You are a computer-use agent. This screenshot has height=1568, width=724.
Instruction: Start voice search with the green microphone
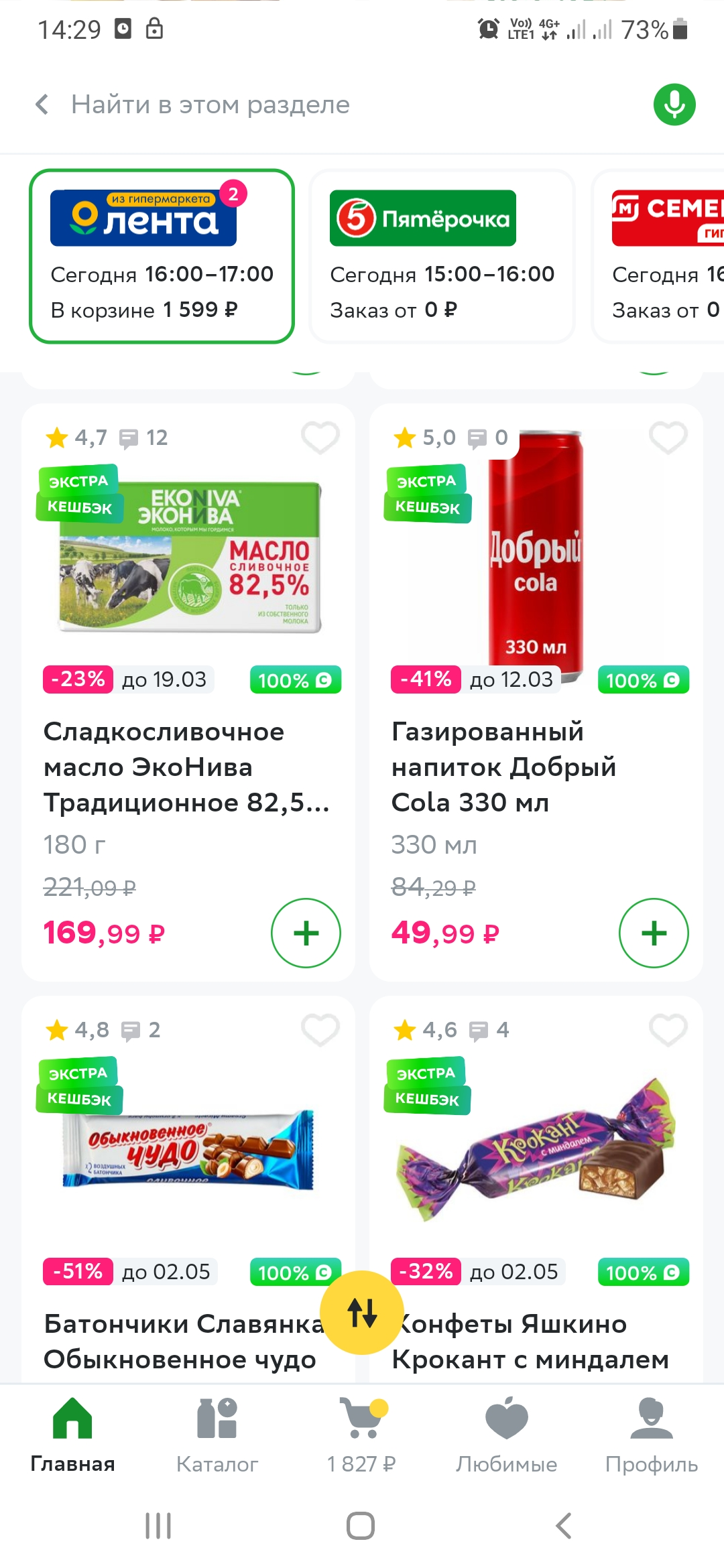click(674, 105)
